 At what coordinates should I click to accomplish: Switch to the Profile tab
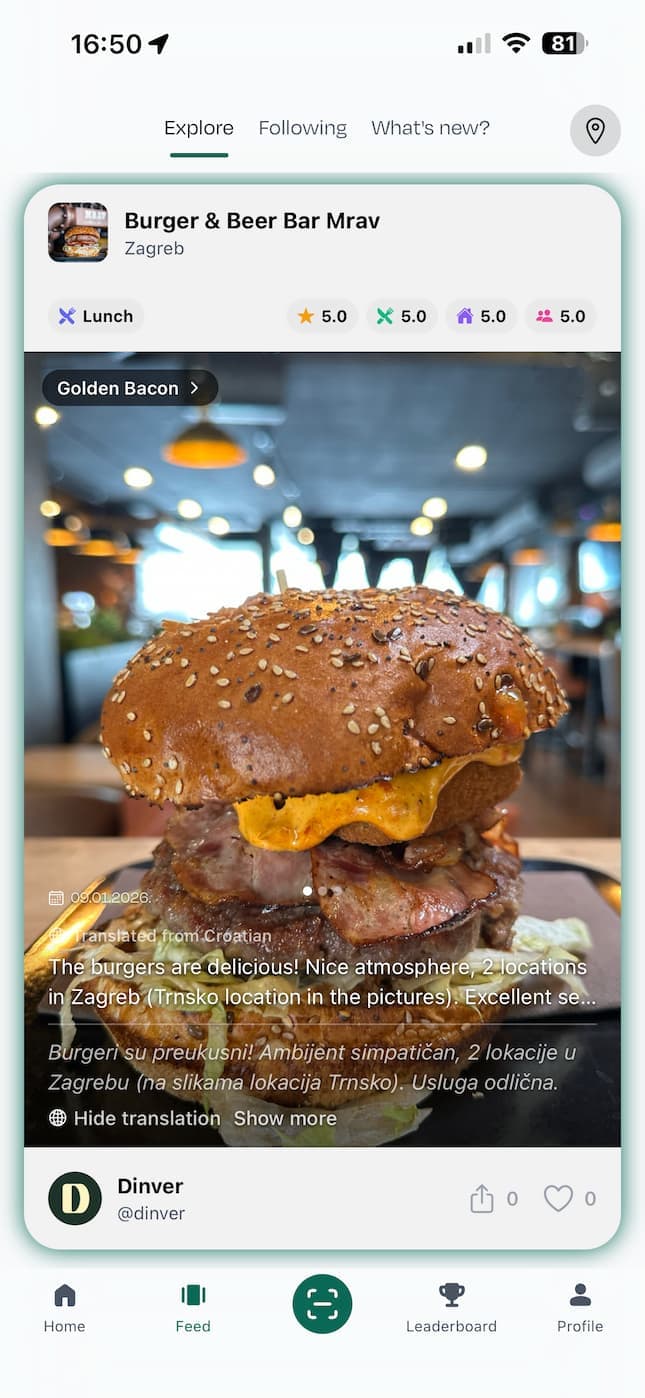point(580,1307)
